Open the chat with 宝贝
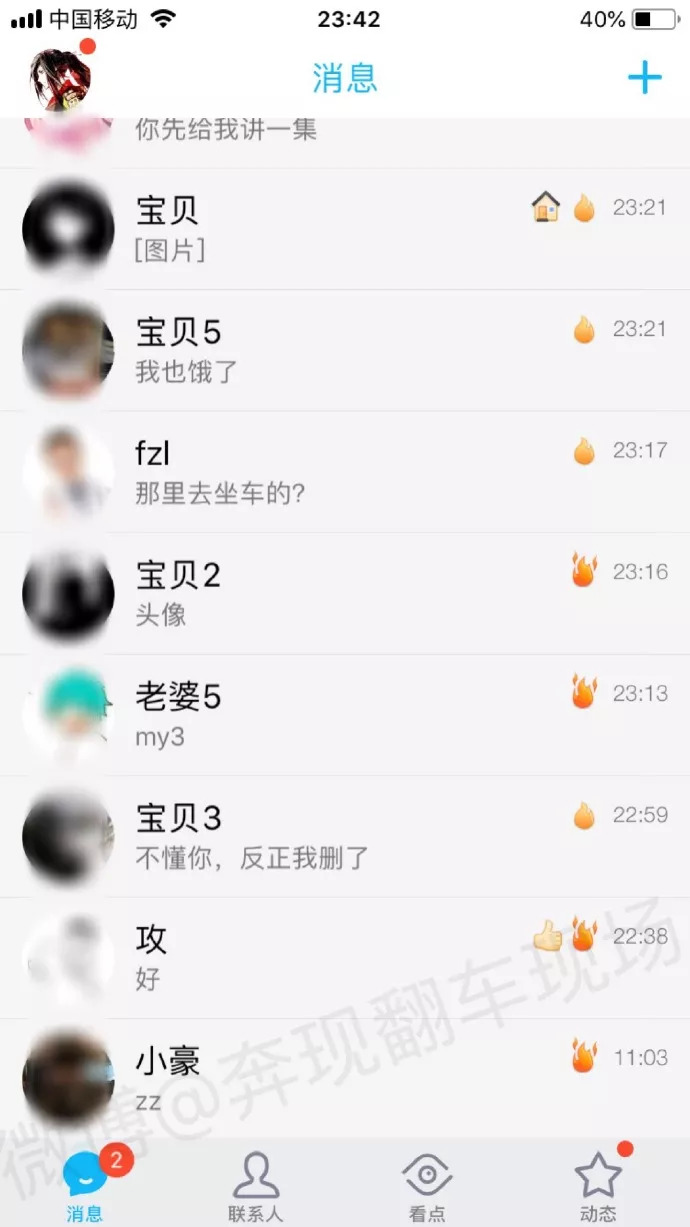 (x=345, y=229)
